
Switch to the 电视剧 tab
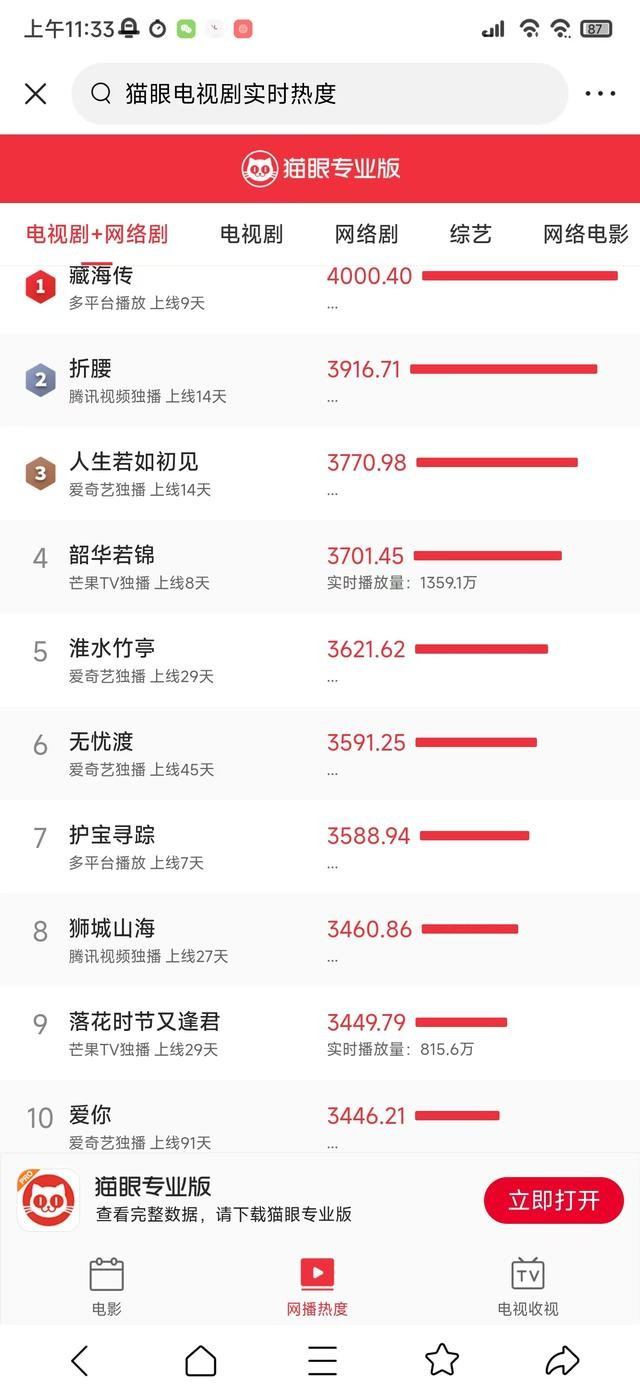pyautogui.click(x=252, y=234)
